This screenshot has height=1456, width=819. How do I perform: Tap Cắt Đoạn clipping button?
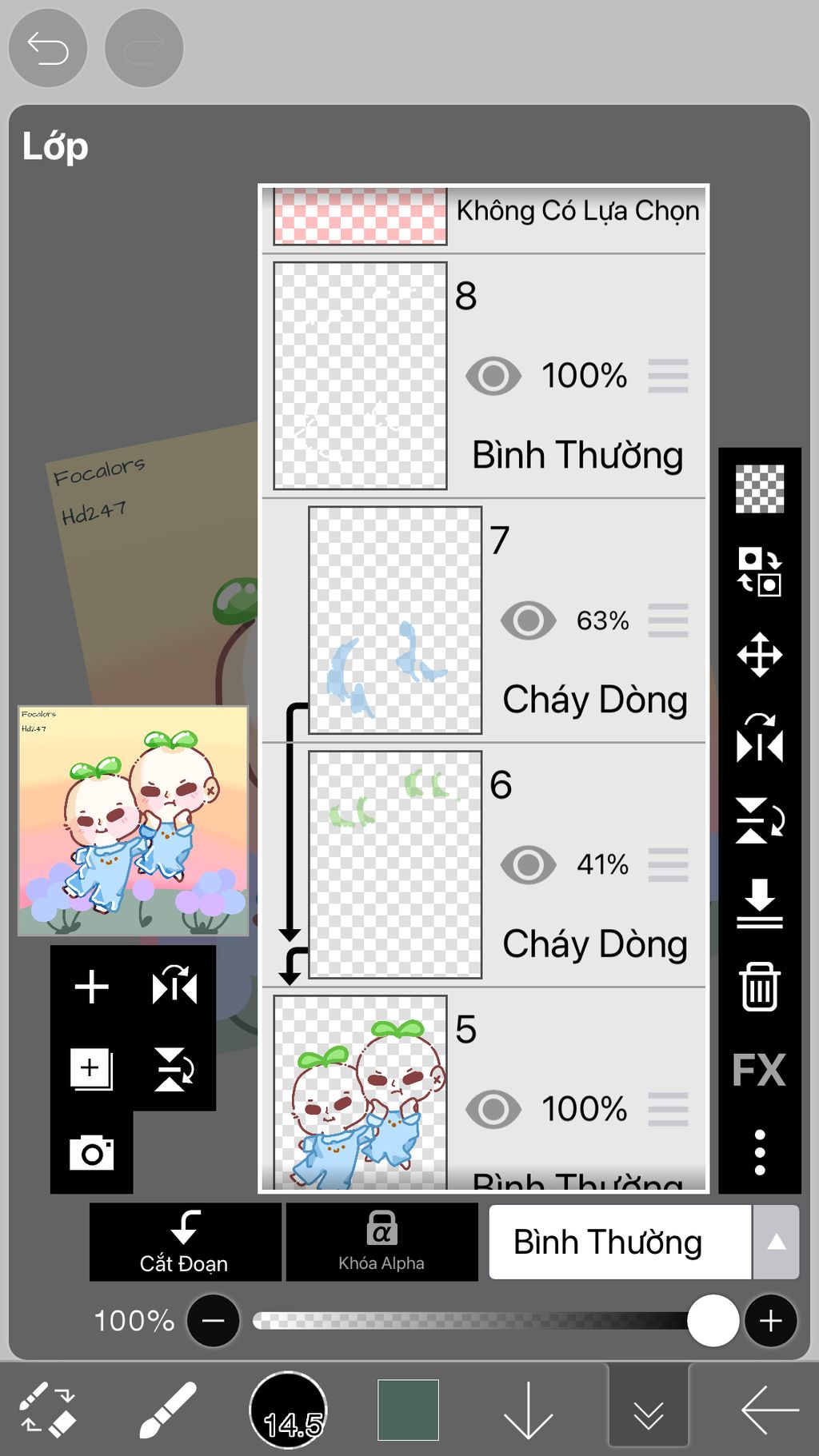[185, 1242]
